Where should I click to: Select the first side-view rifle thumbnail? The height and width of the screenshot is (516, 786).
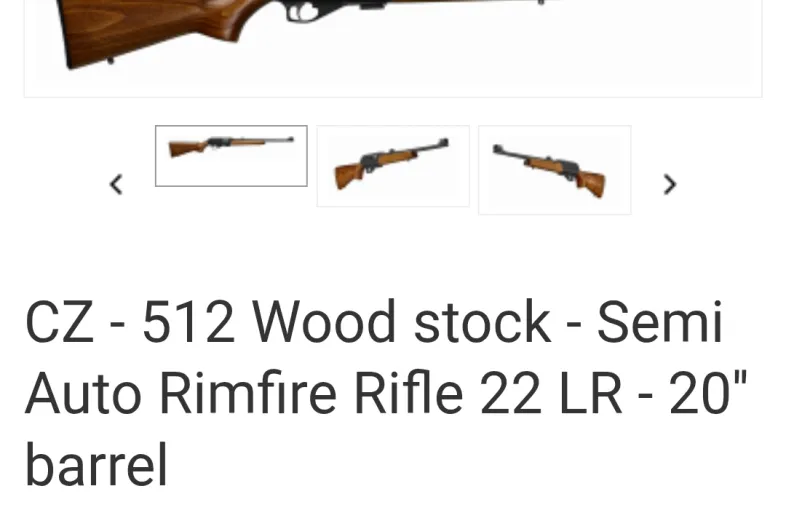(231, 156)
